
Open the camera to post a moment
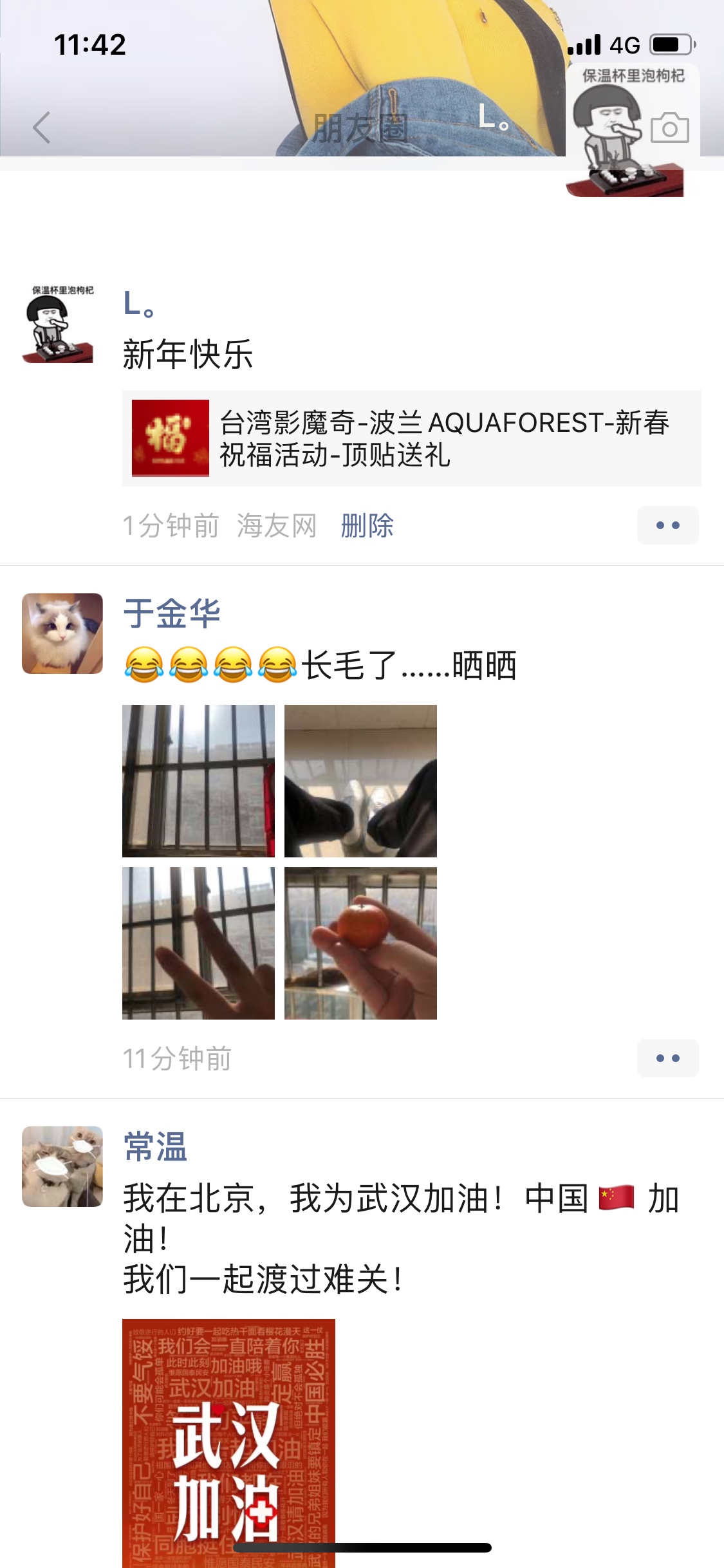[670, 127]
